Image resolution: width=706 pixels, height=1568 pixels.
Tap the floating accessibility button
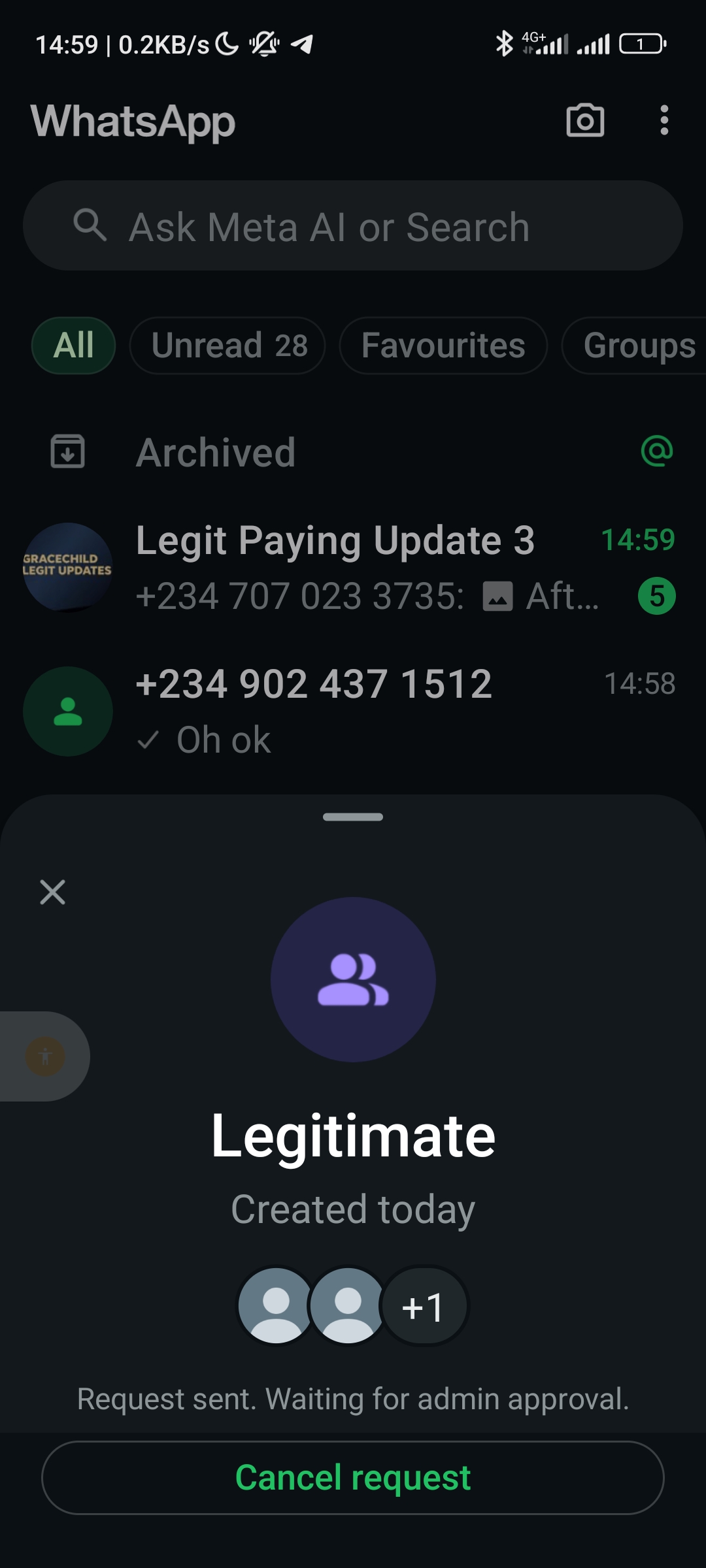pos(45,1056)
